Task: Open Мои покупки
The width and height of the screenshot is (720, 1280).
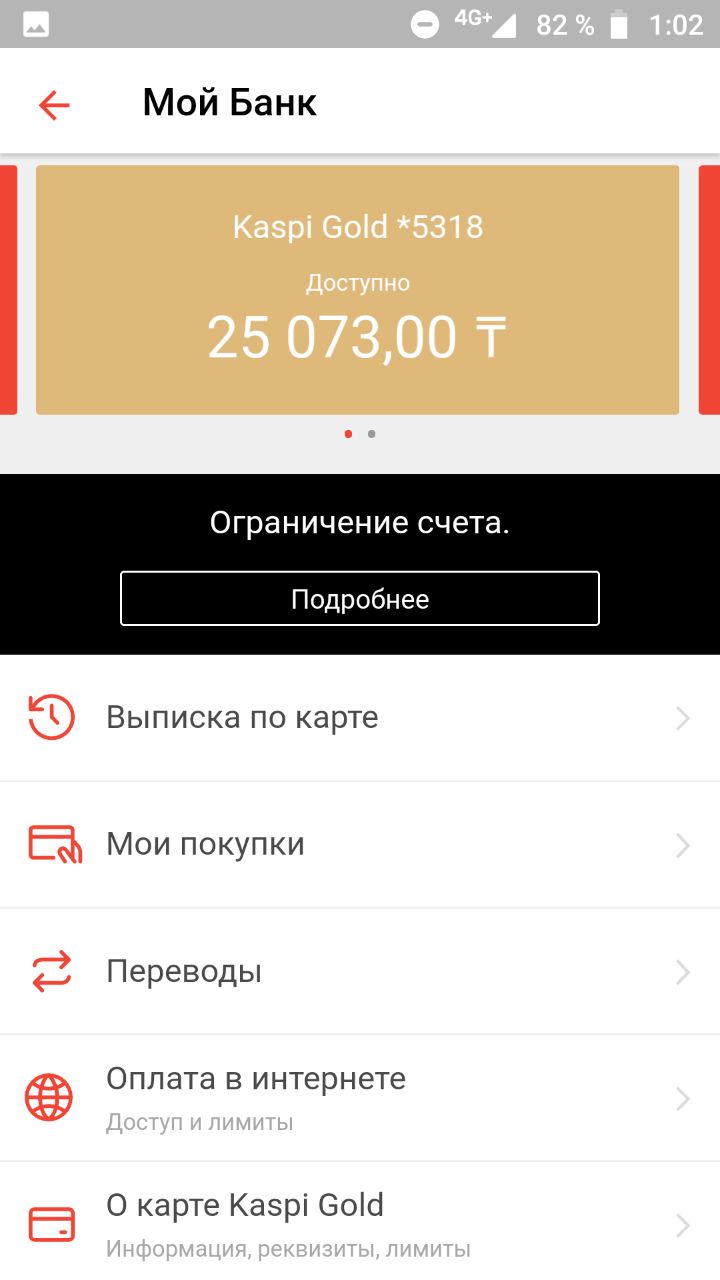Action: coord(360,845)
